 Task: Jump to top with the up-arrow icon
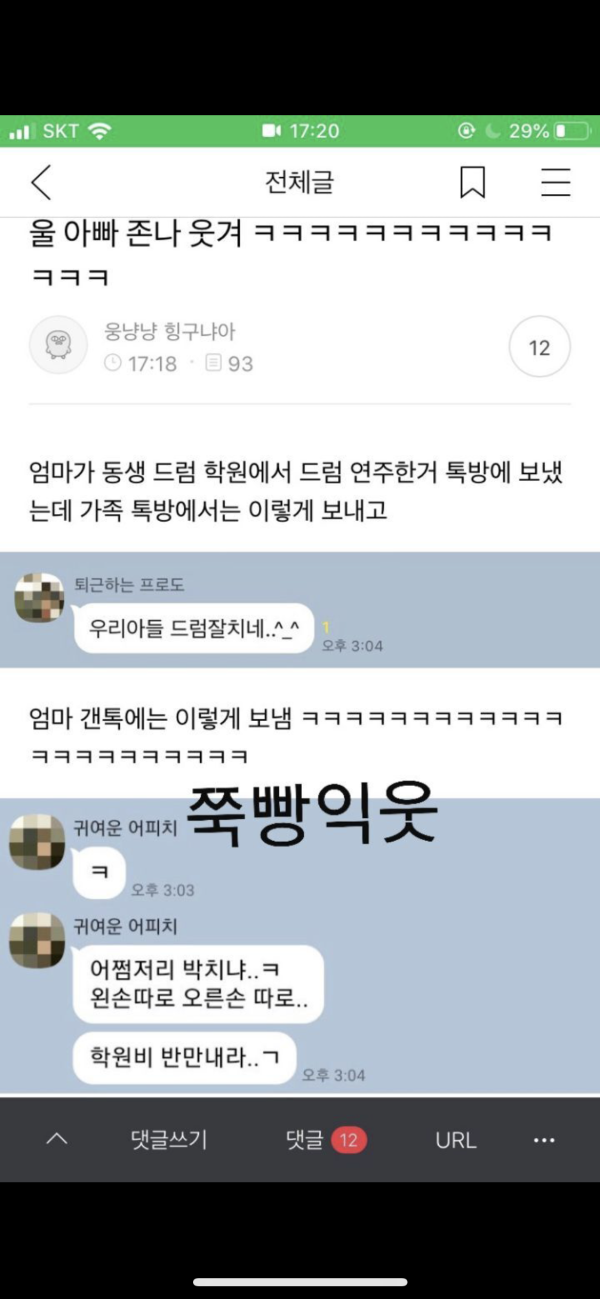tap(57, 1140)
